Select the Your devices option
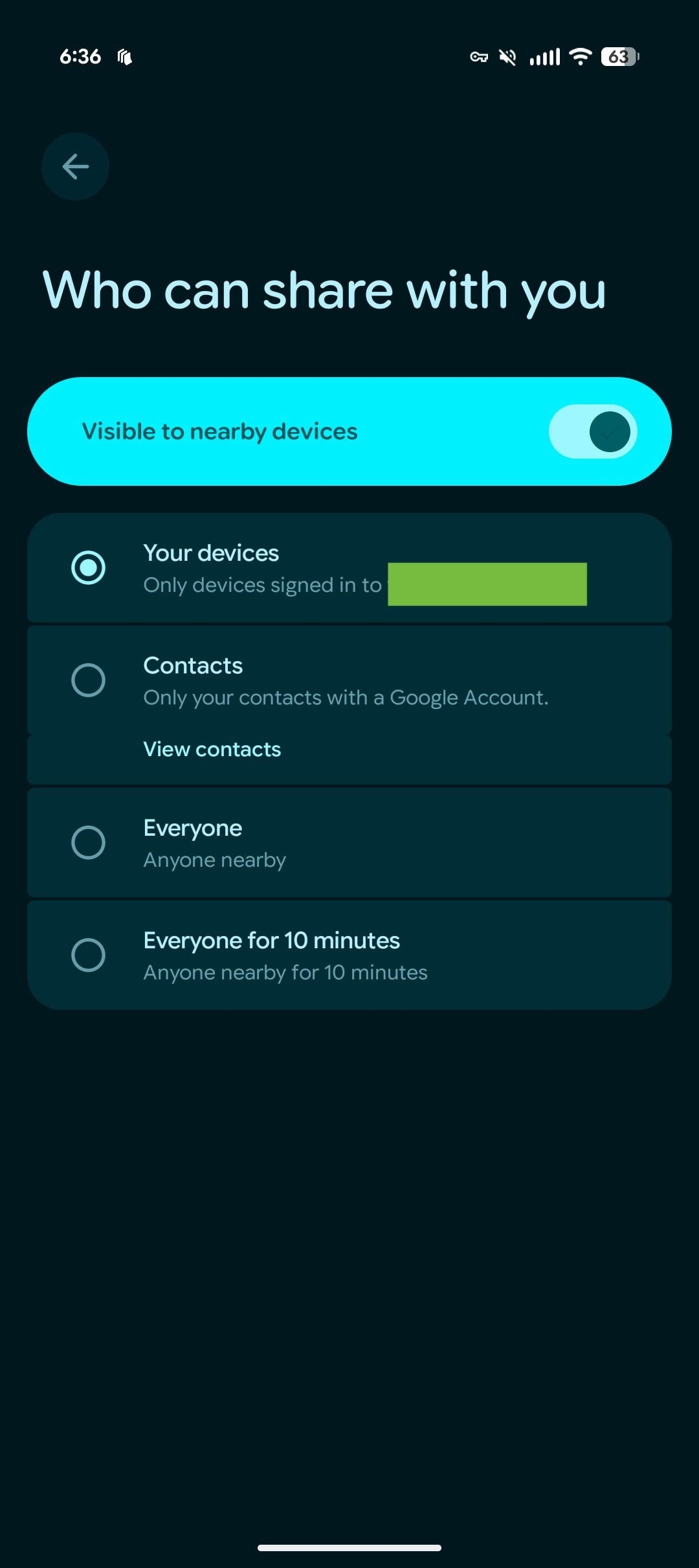699x1568 pixels. (x=89, y=568)
